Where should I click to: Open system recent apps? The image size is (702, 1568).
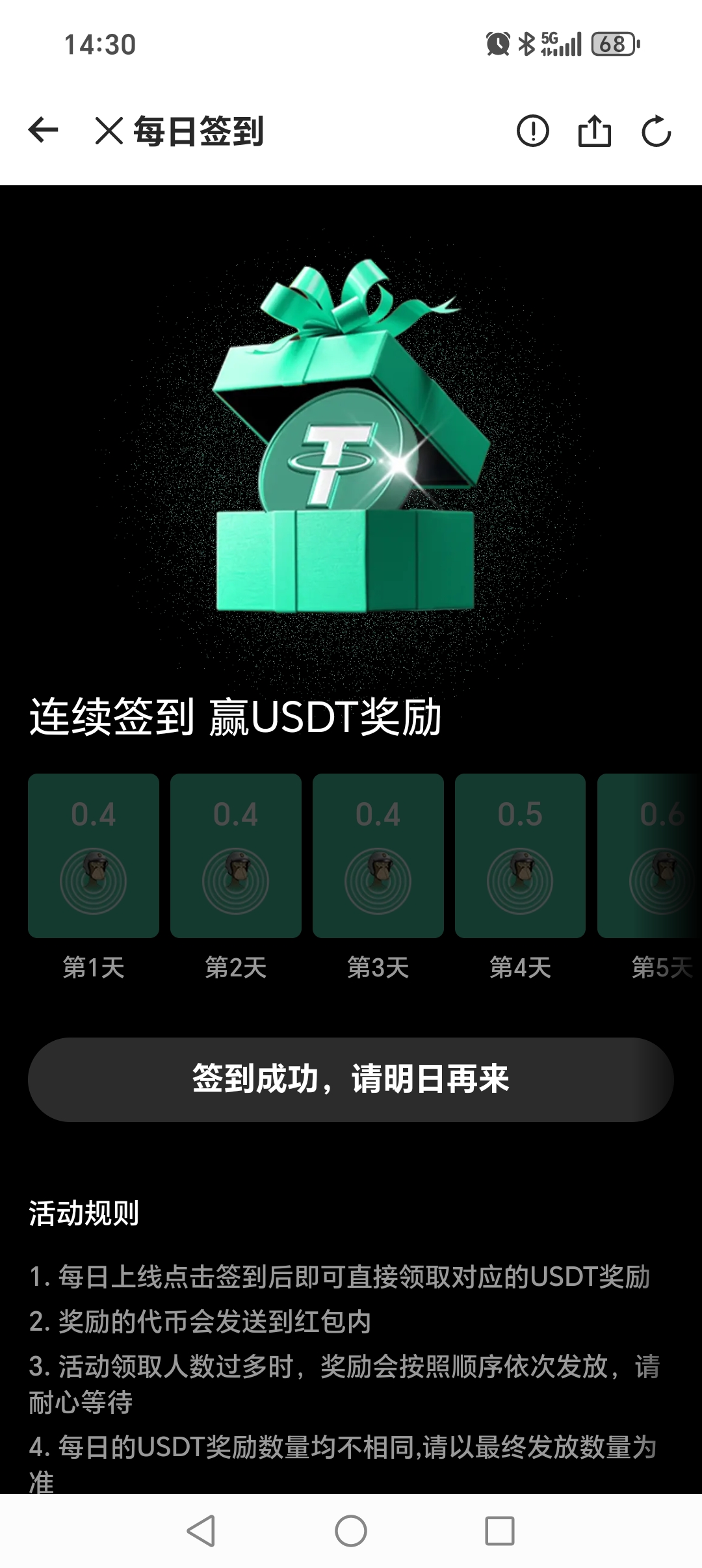tap(499, 1531)
